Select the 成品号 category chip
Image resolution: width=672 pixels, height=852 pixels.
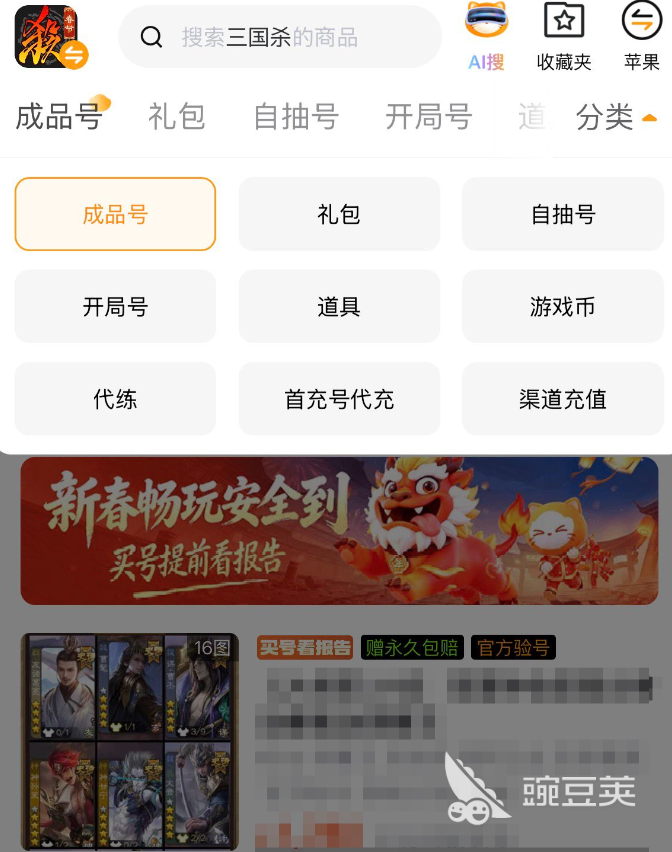115,214
